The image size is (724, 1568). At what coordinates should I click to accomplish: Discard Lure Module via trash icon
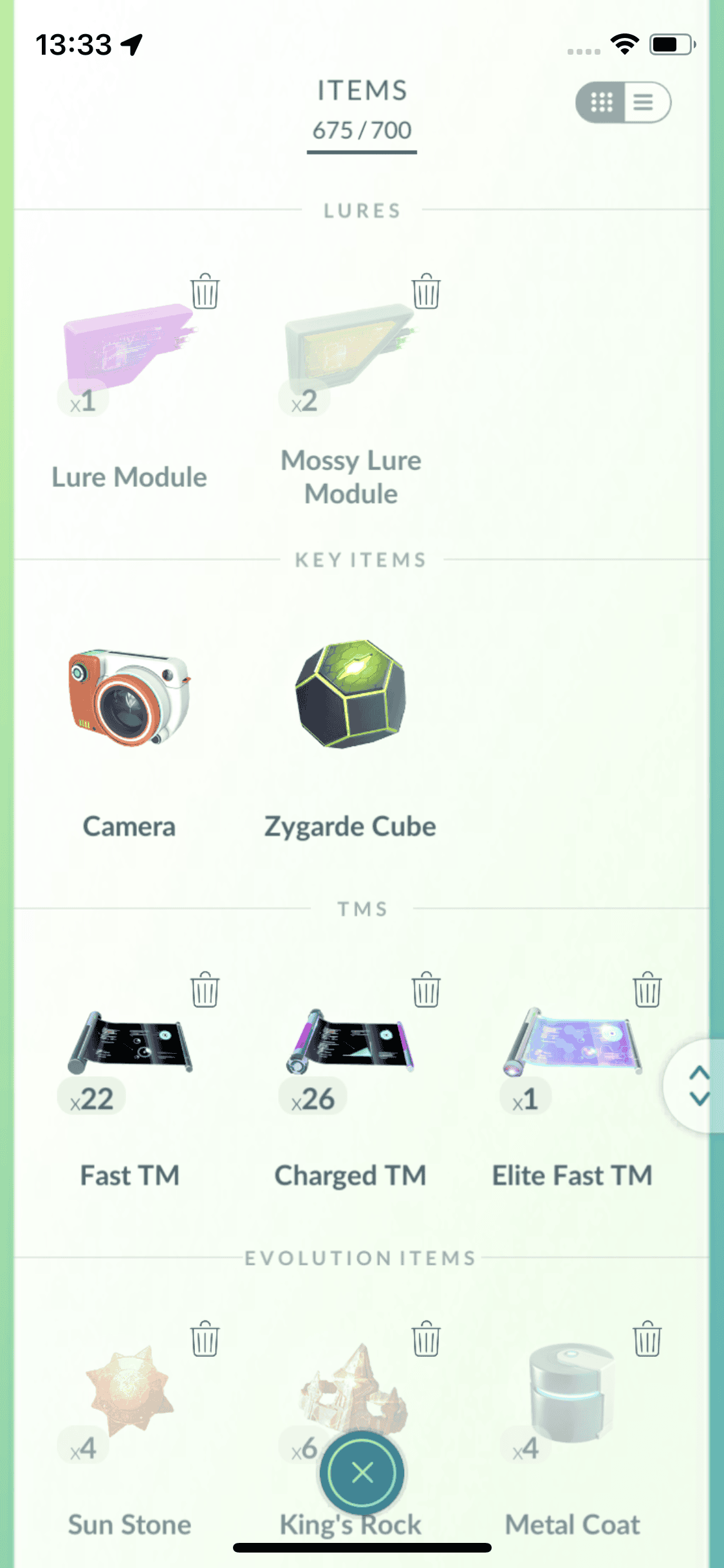click(205, 292)
